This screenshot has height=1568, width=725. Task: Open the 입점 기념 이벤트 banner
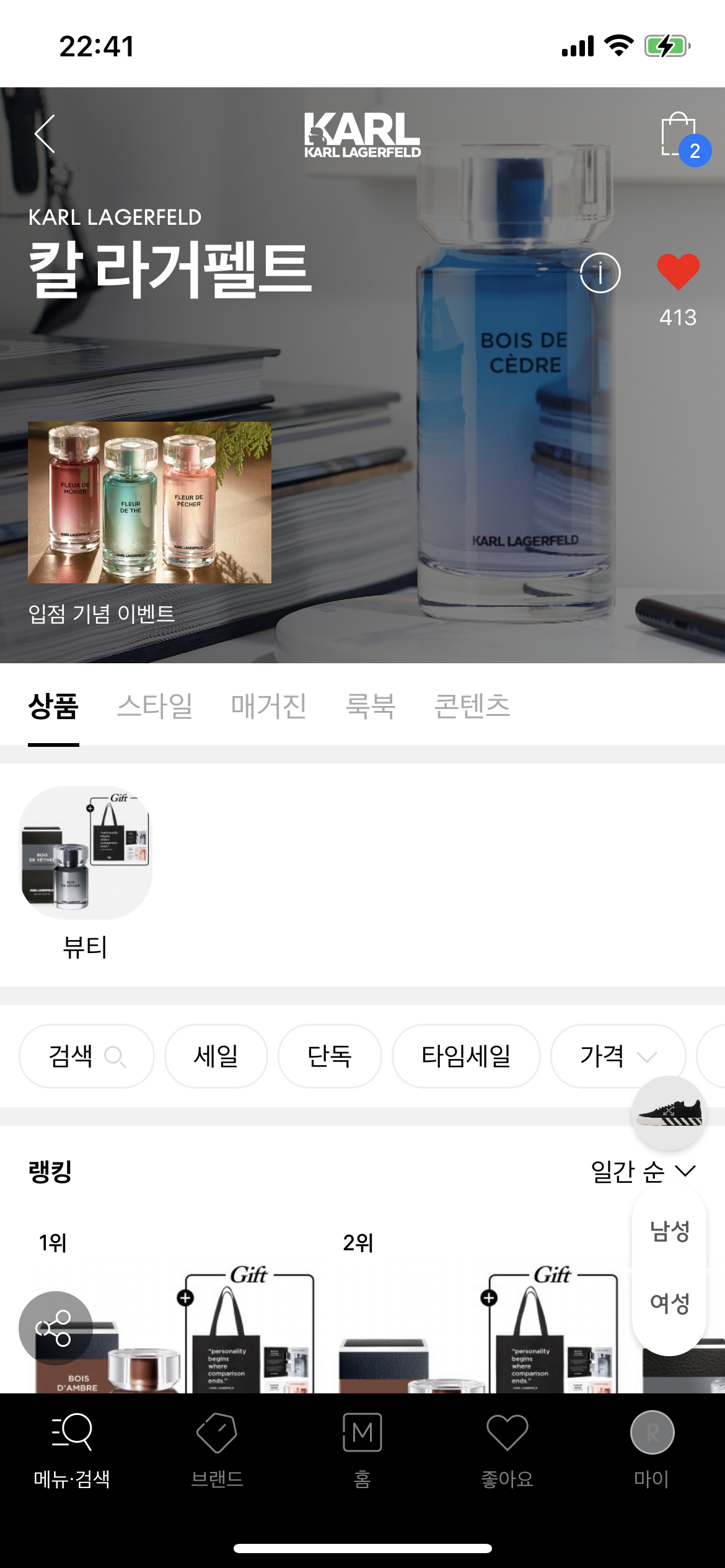pyautogui.click(x=149, y=503)
